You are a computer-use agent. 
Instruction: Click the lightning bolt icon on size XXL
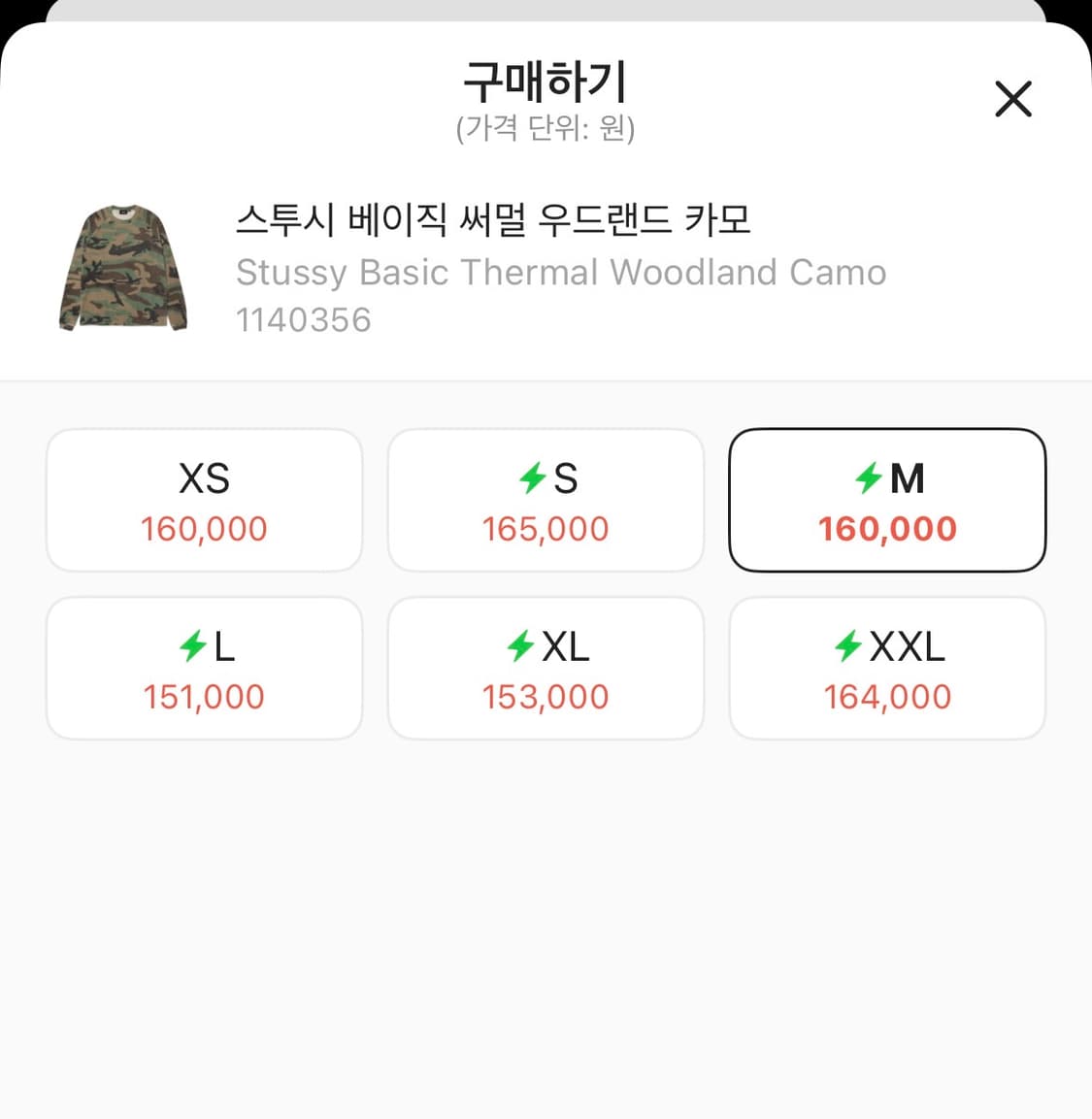click(847, 645)
